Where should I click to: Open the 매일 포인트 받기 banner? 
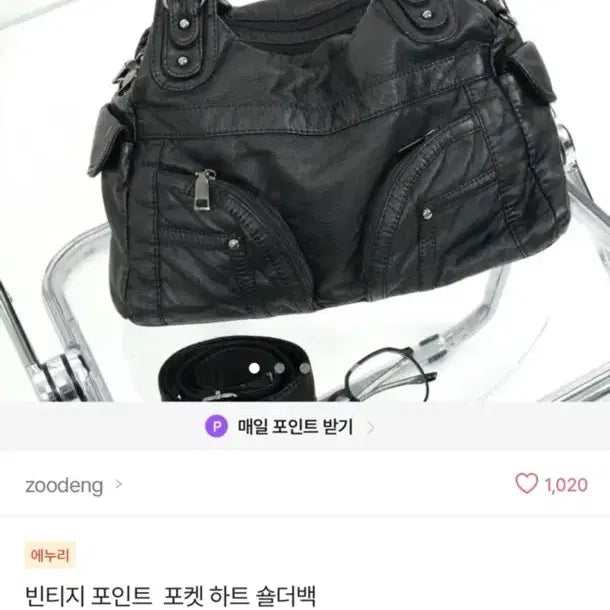tap(290, 427)
